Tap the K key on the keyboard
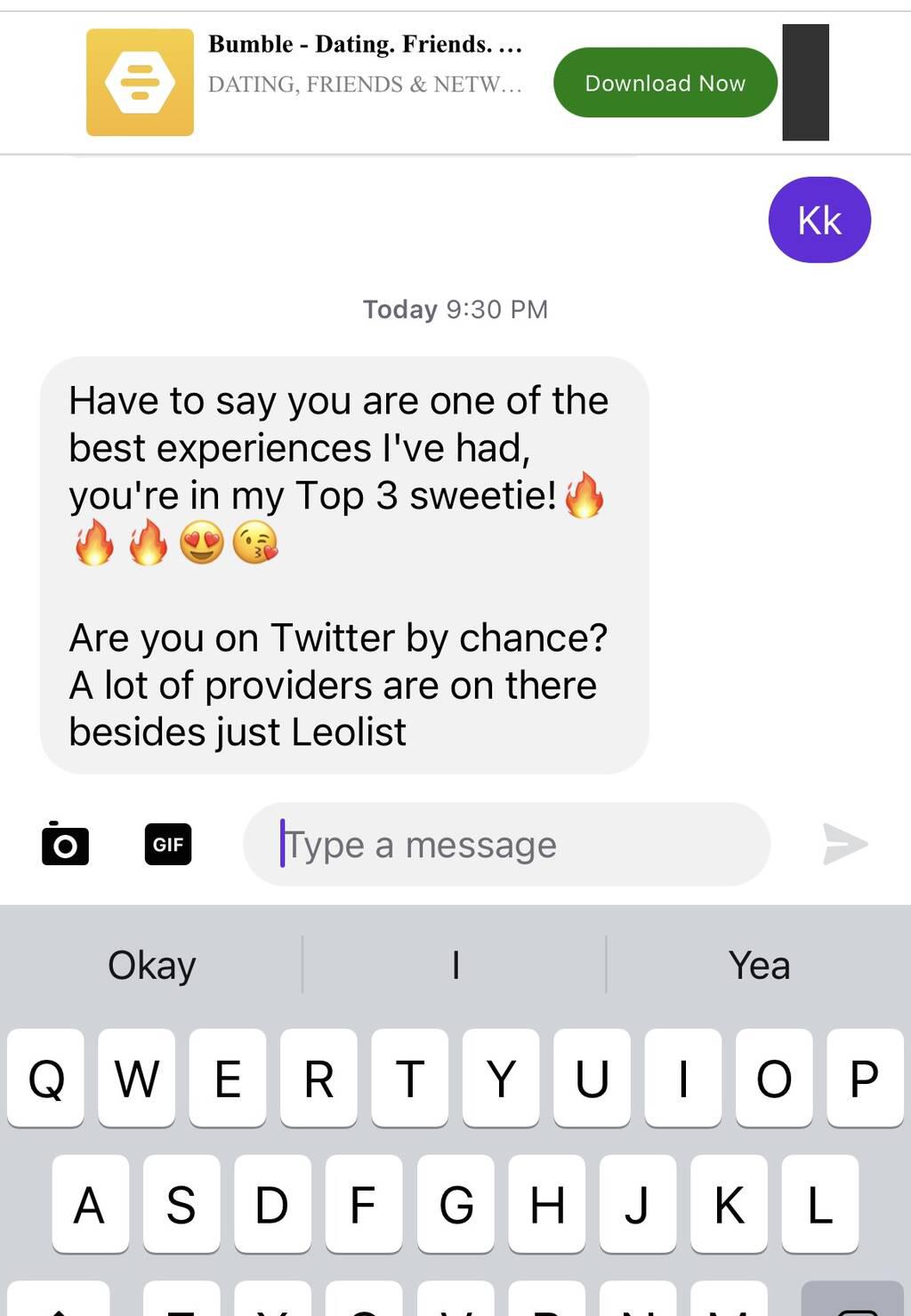This screenshot has width=911, height=1316. point(729,1205)
